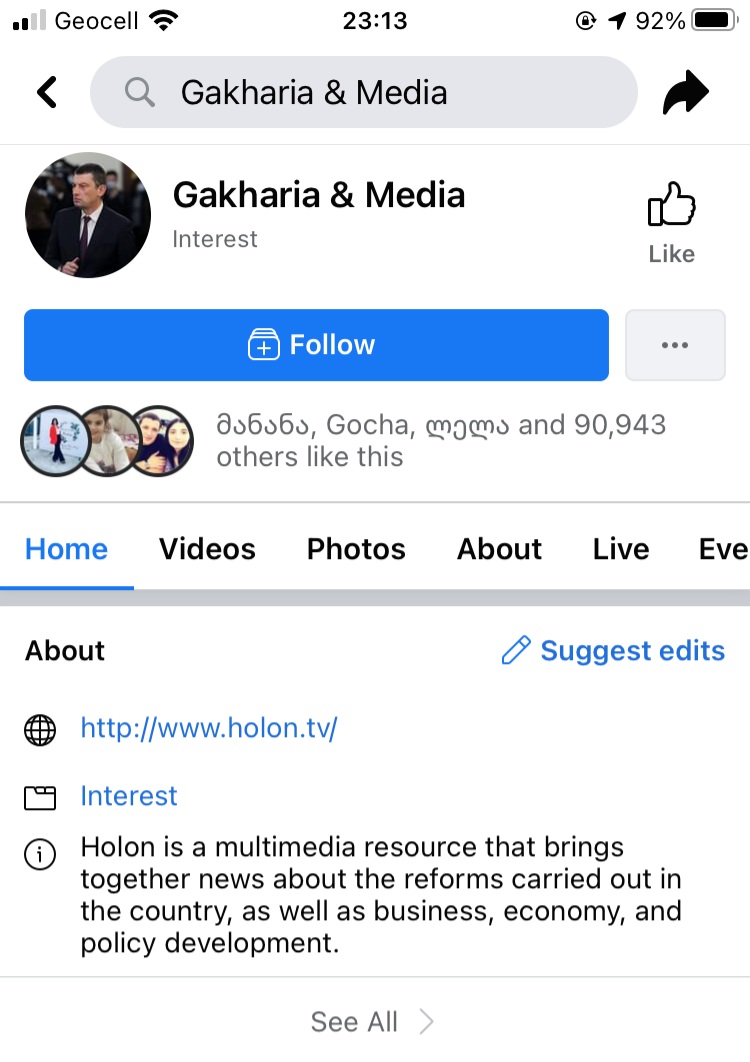Select the Home tab
Screen dimensions: 750x1062
pos(66,549)
